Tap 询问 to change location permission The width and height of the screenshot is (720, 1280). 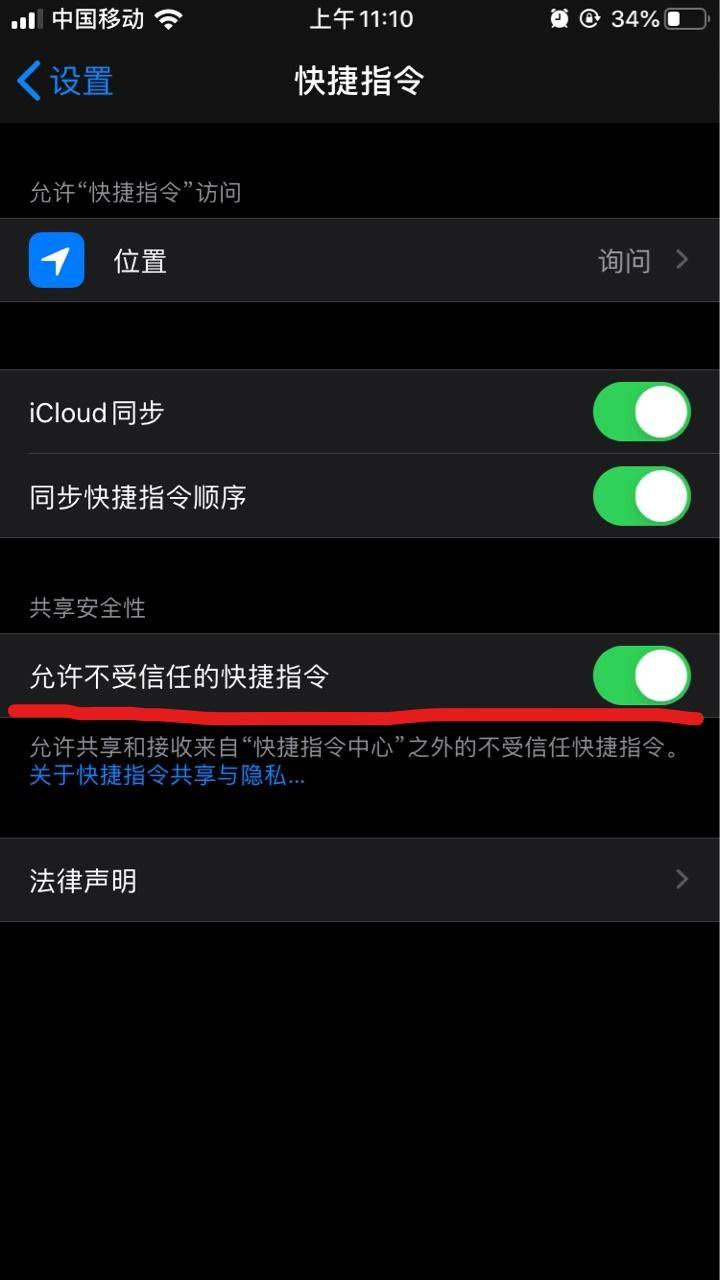tap(626, 260)
